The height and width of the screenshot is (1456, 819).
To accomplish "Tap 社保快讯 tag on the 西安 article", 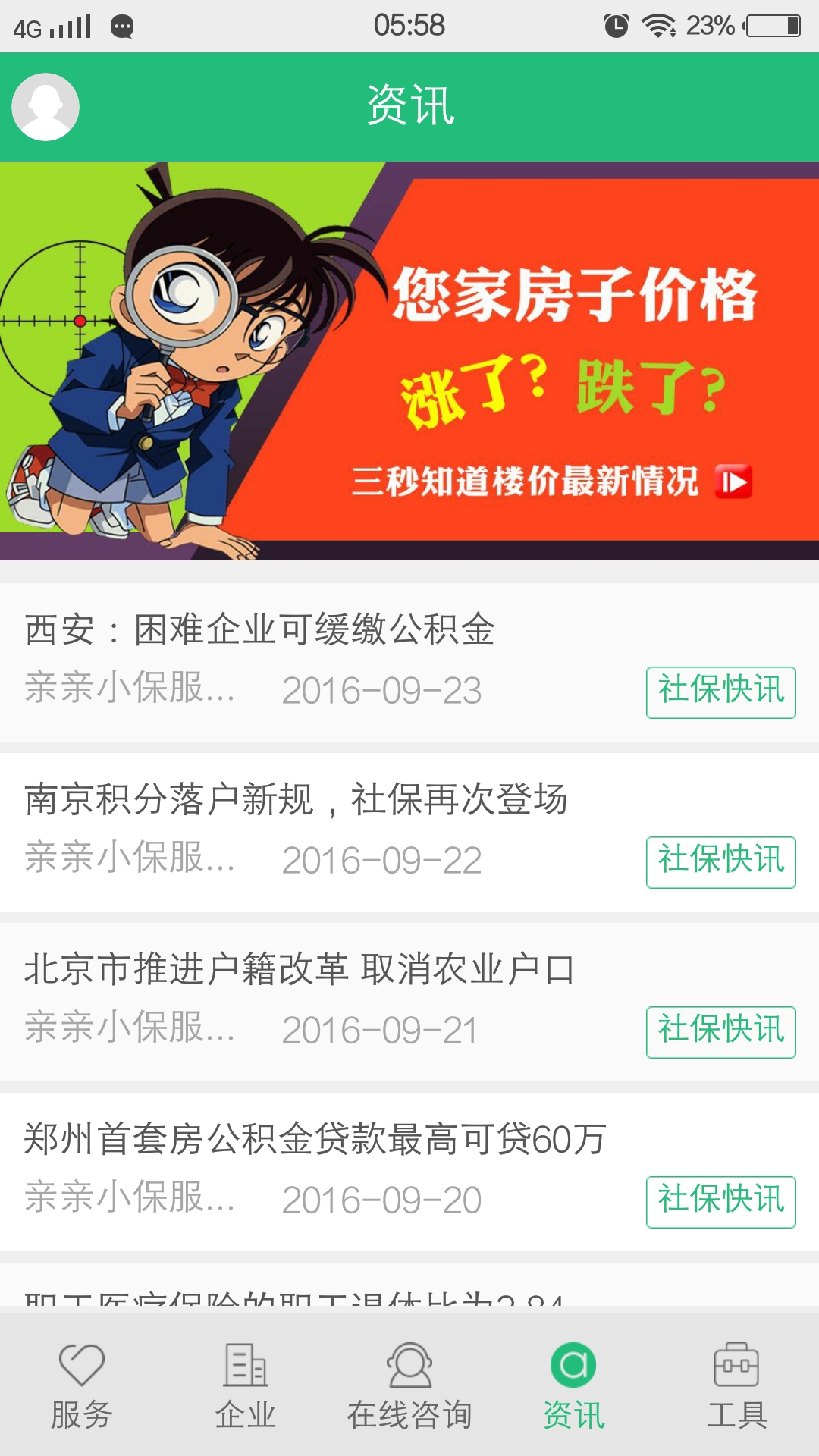I will 720,692.
